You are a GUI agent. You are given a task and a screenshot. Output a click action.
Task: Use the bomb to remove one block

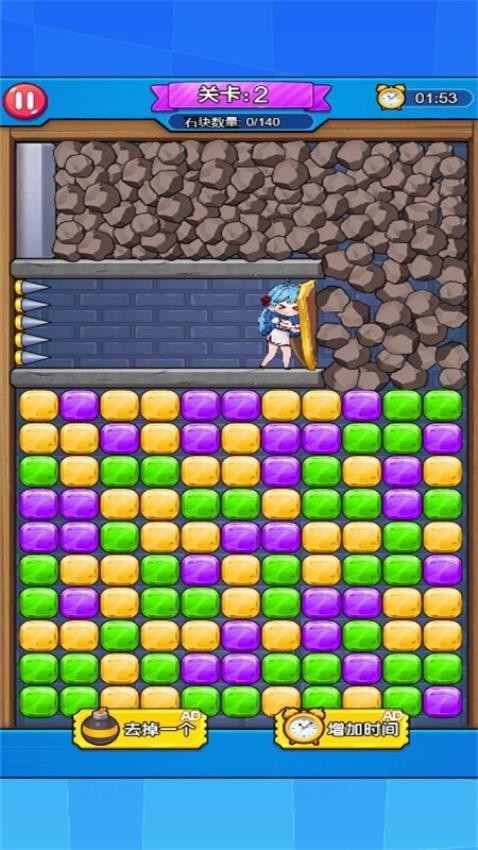[140, 729]
